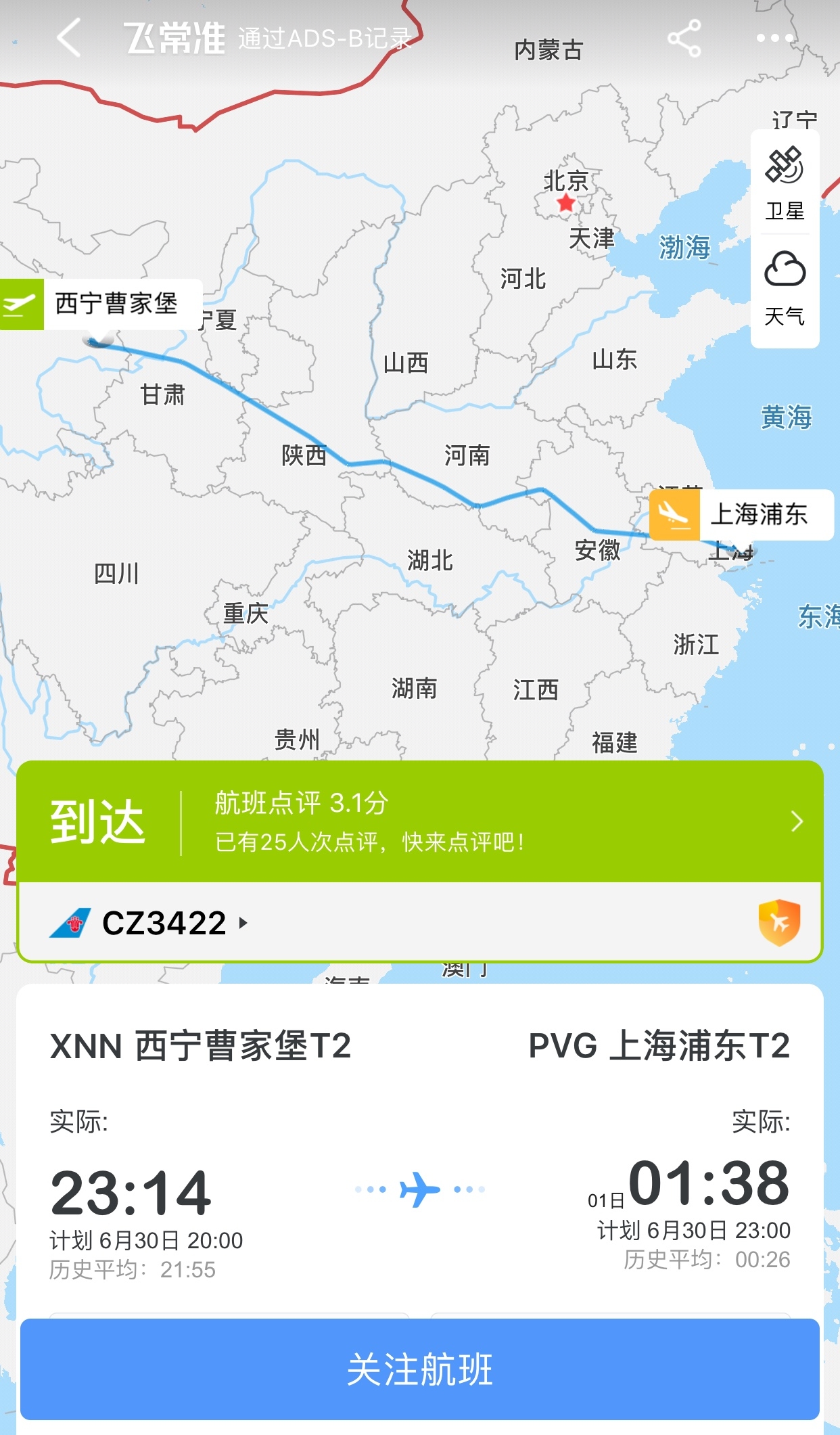The width and height of the screenshot is (840, 1435).
Task: Tap the orange shield insurance icon
Action: point(779,922)
